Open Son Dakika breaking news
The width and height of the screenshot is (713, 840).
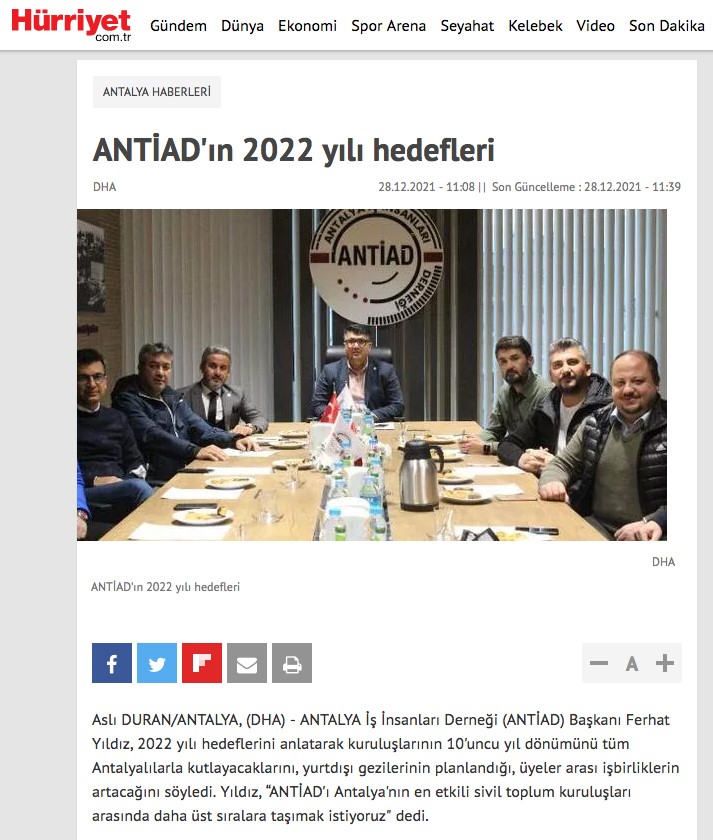tap(666, 26)
